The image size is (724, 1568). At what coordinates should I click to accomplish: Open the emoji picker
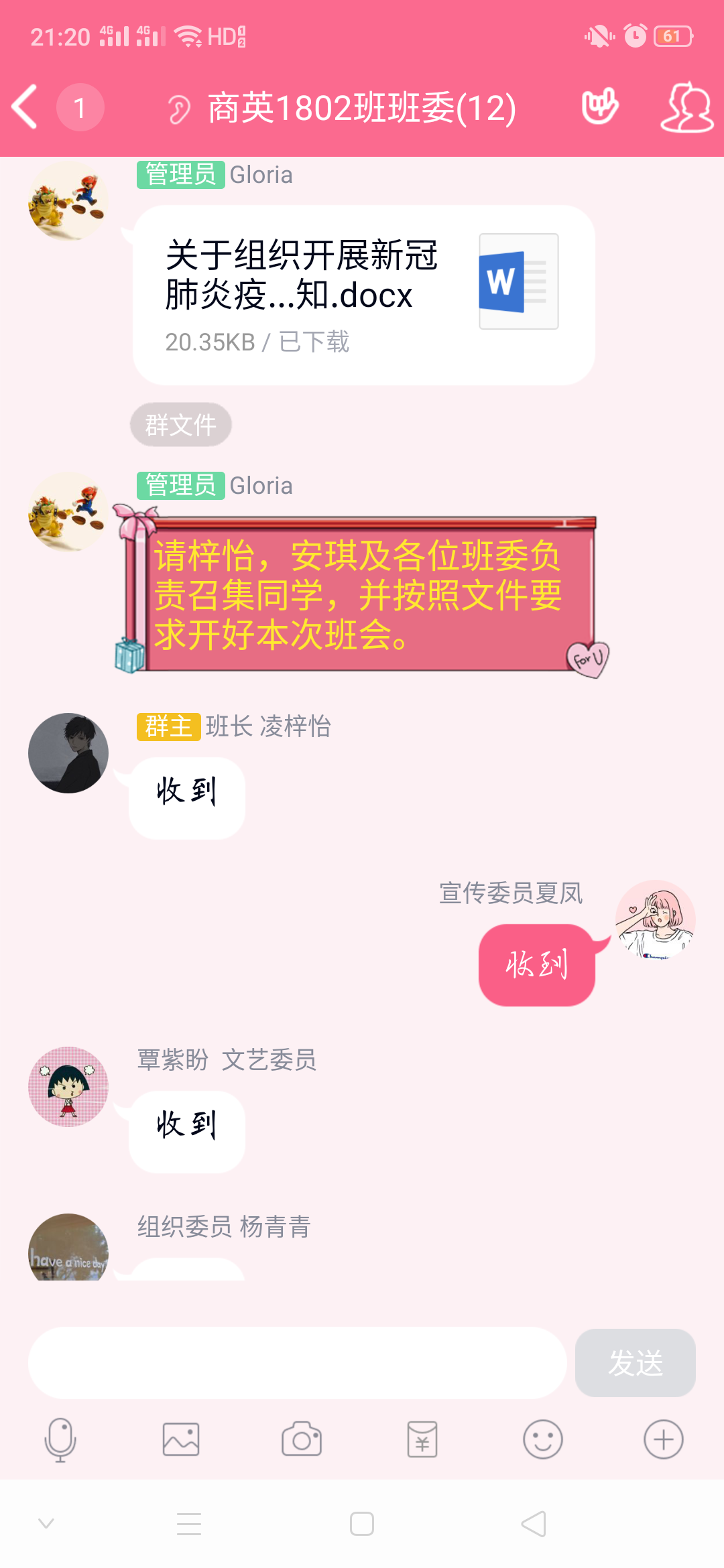point(542,1439)
